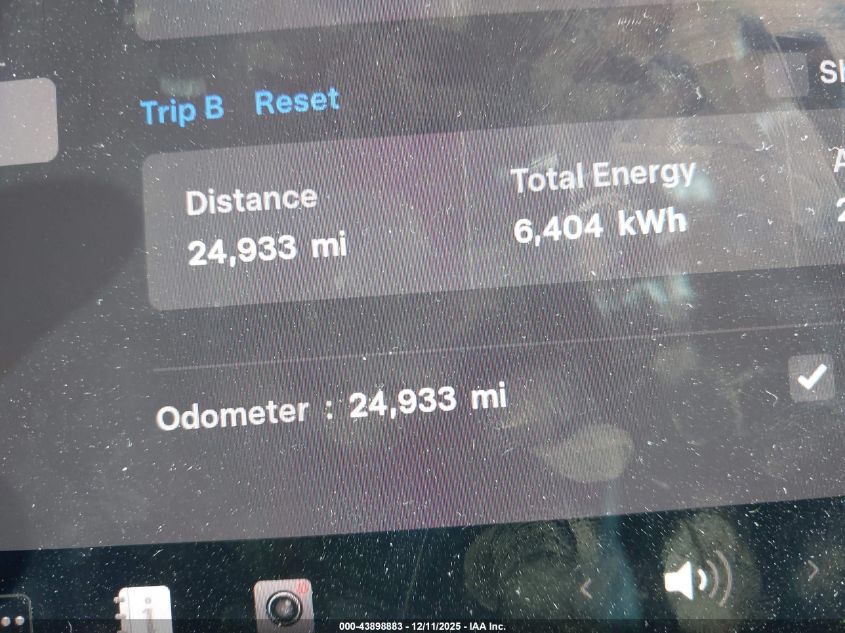The height and width of the screenshot is (633, 845).
Task: Reset the Trip B counter
Action: click(297, 102)
